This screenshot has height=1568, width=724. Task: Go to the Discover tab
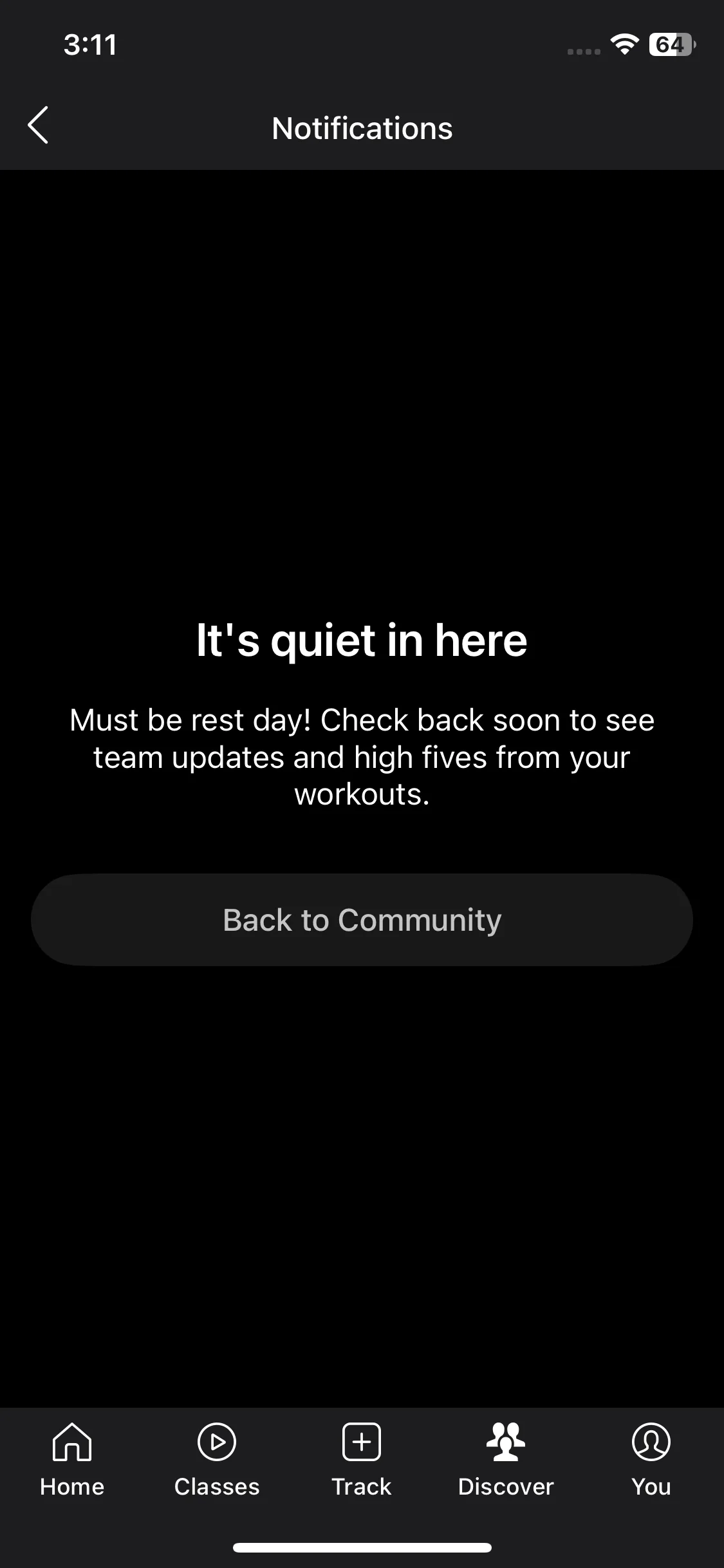[506, 1460]
